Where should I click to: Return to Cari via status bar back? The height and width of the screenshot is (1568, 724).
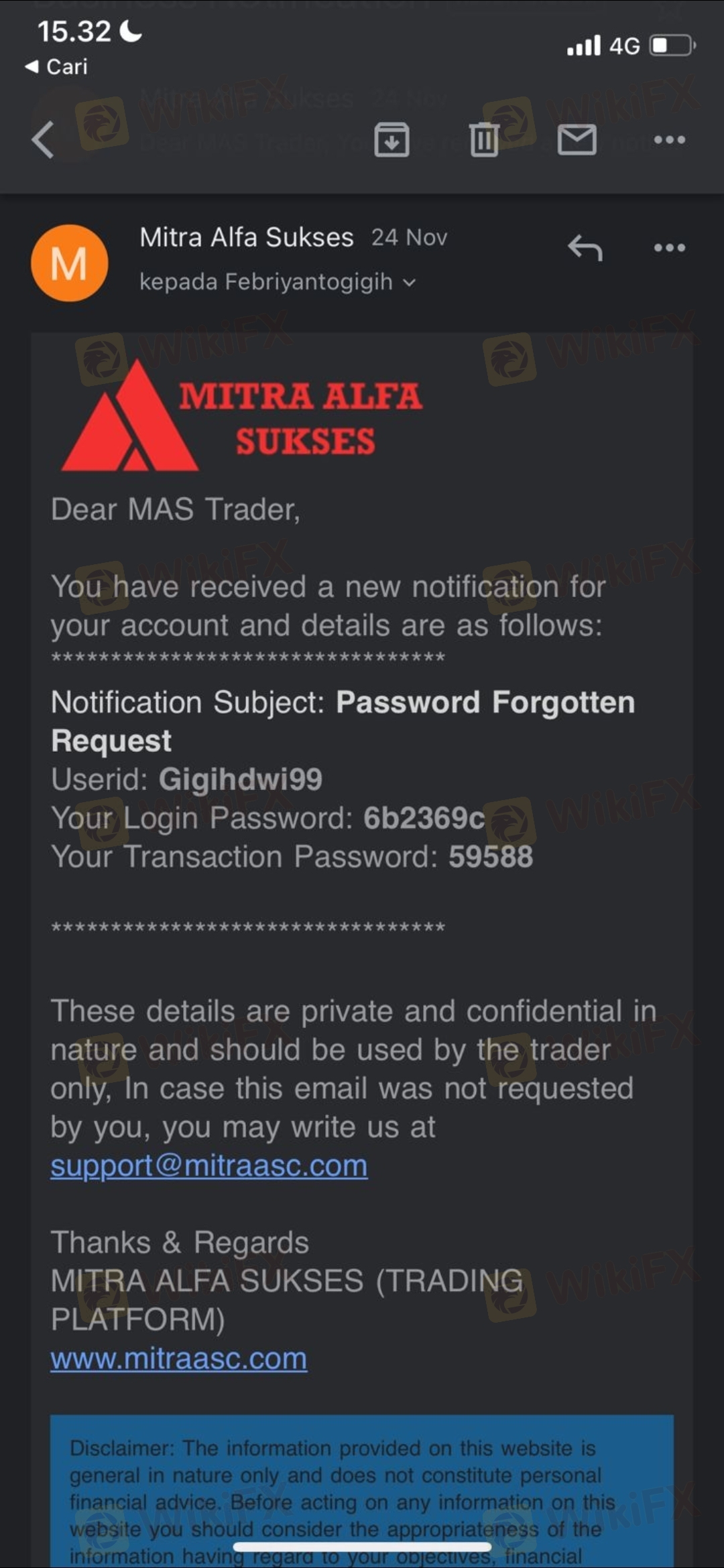[x=56, y=66]
